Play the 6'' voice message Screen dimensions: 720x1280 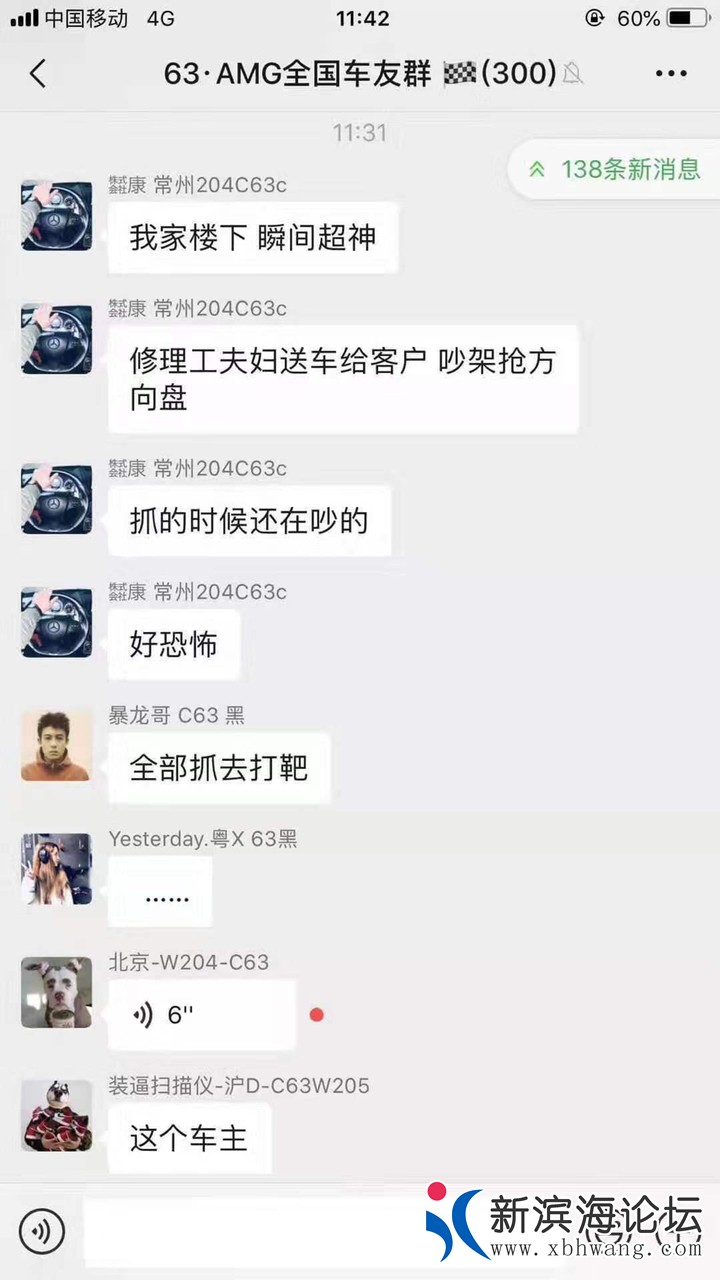200,1015
